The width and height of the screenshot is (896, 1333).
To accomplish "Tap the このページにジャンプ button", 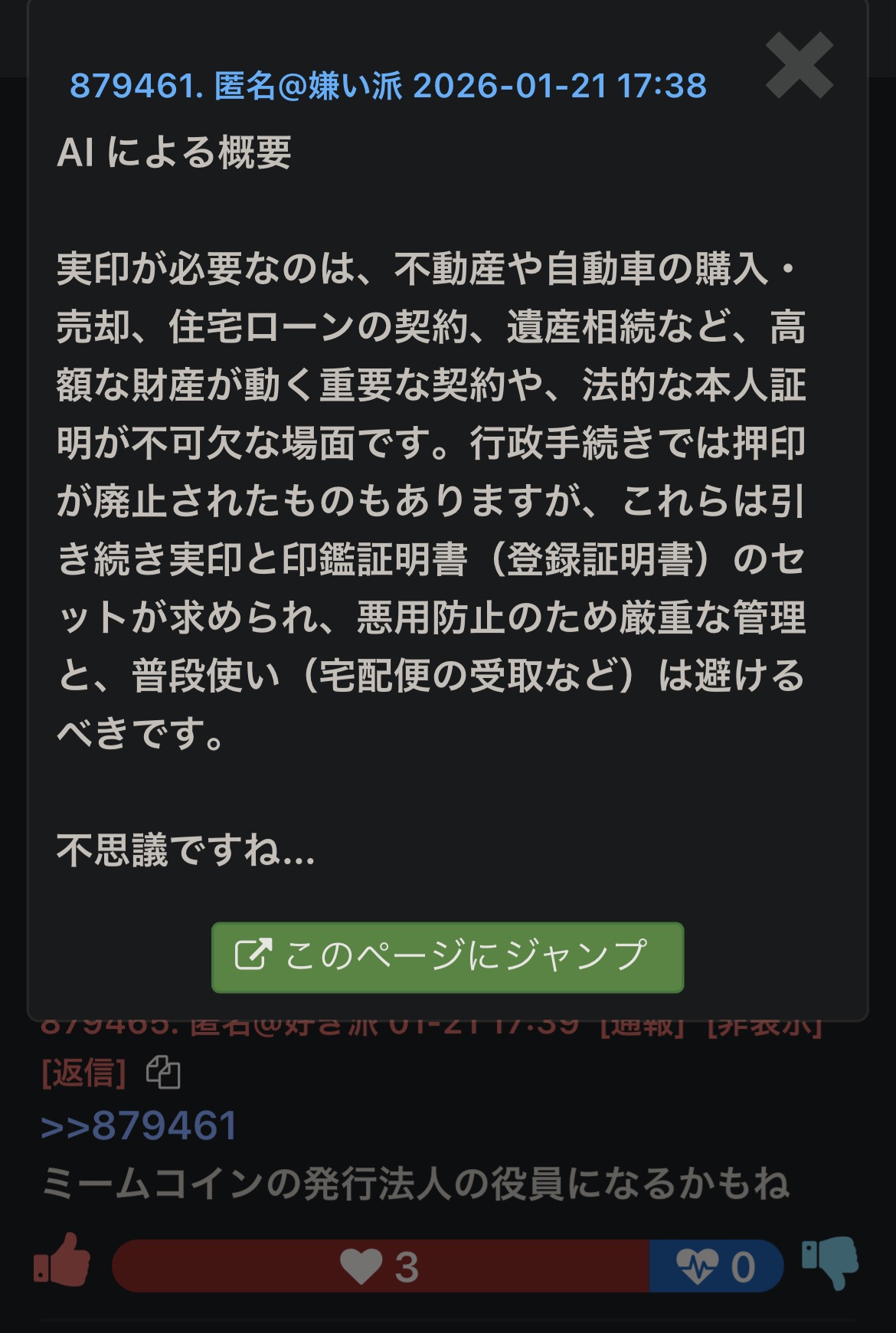I will [447, 958].
